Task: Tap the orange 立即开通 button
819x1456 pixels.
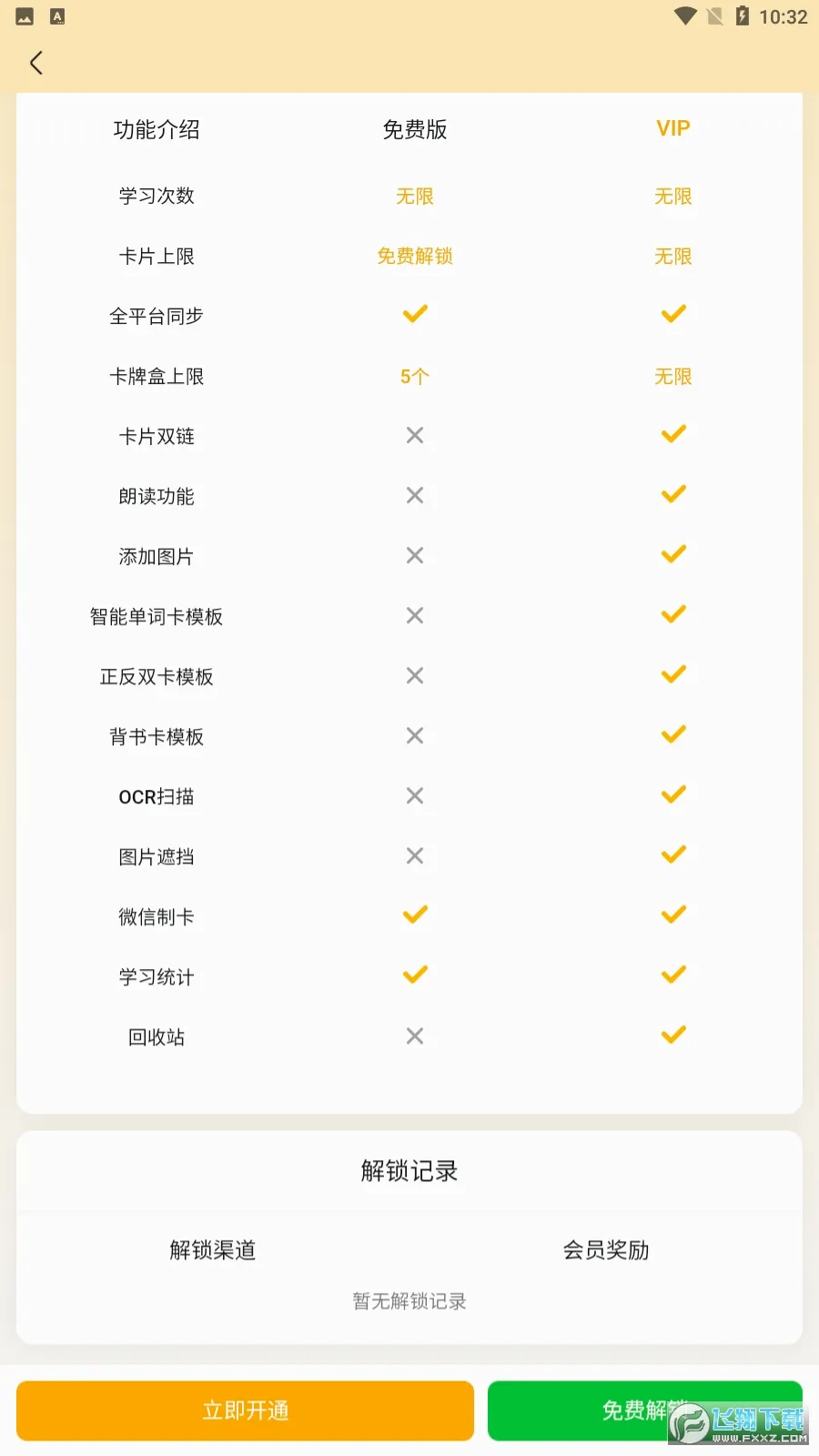Action: [x=245, y=1410]
